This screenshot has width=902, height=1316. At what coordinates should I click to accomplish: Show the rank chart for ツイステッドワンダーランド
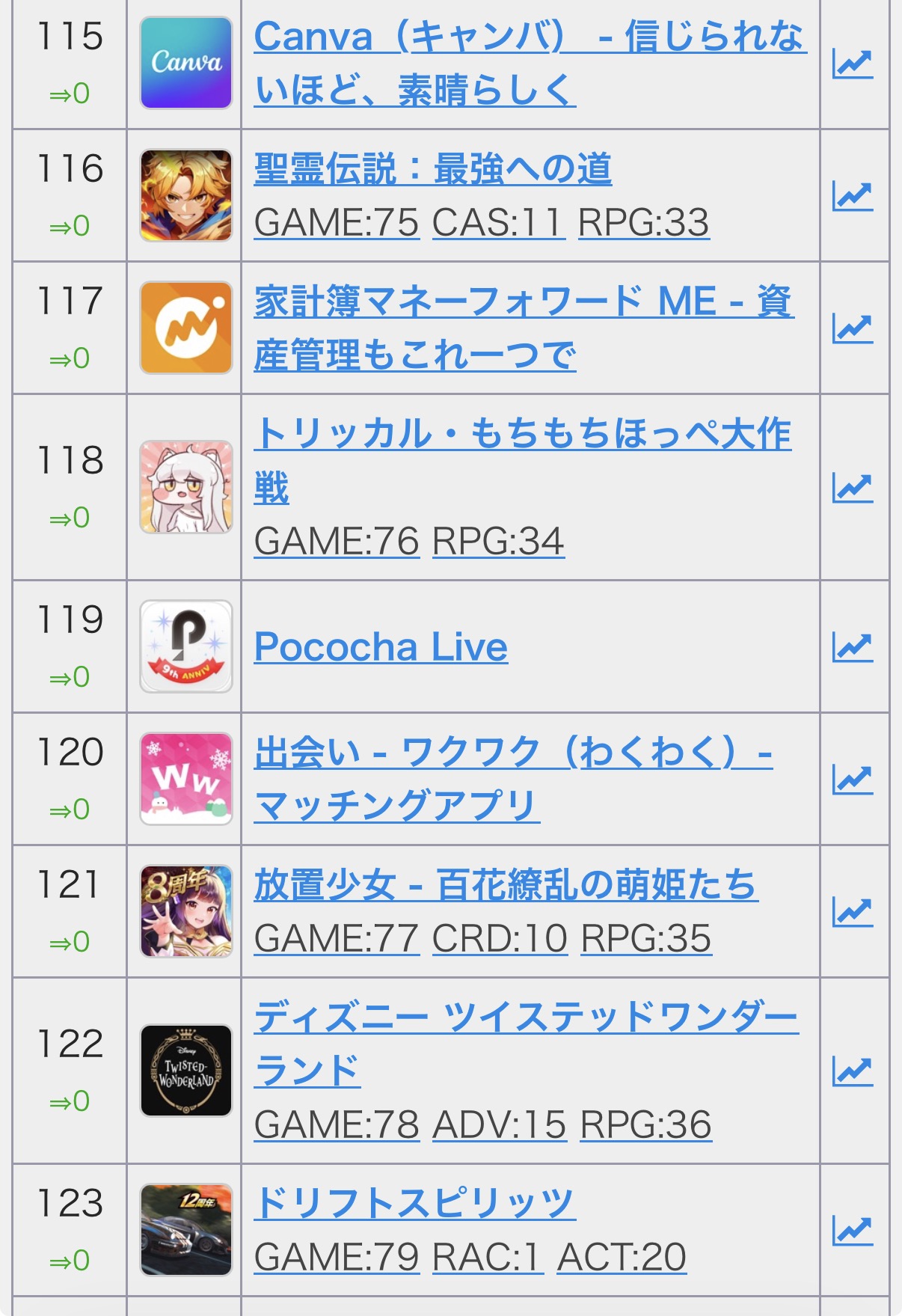point(853,1071)
